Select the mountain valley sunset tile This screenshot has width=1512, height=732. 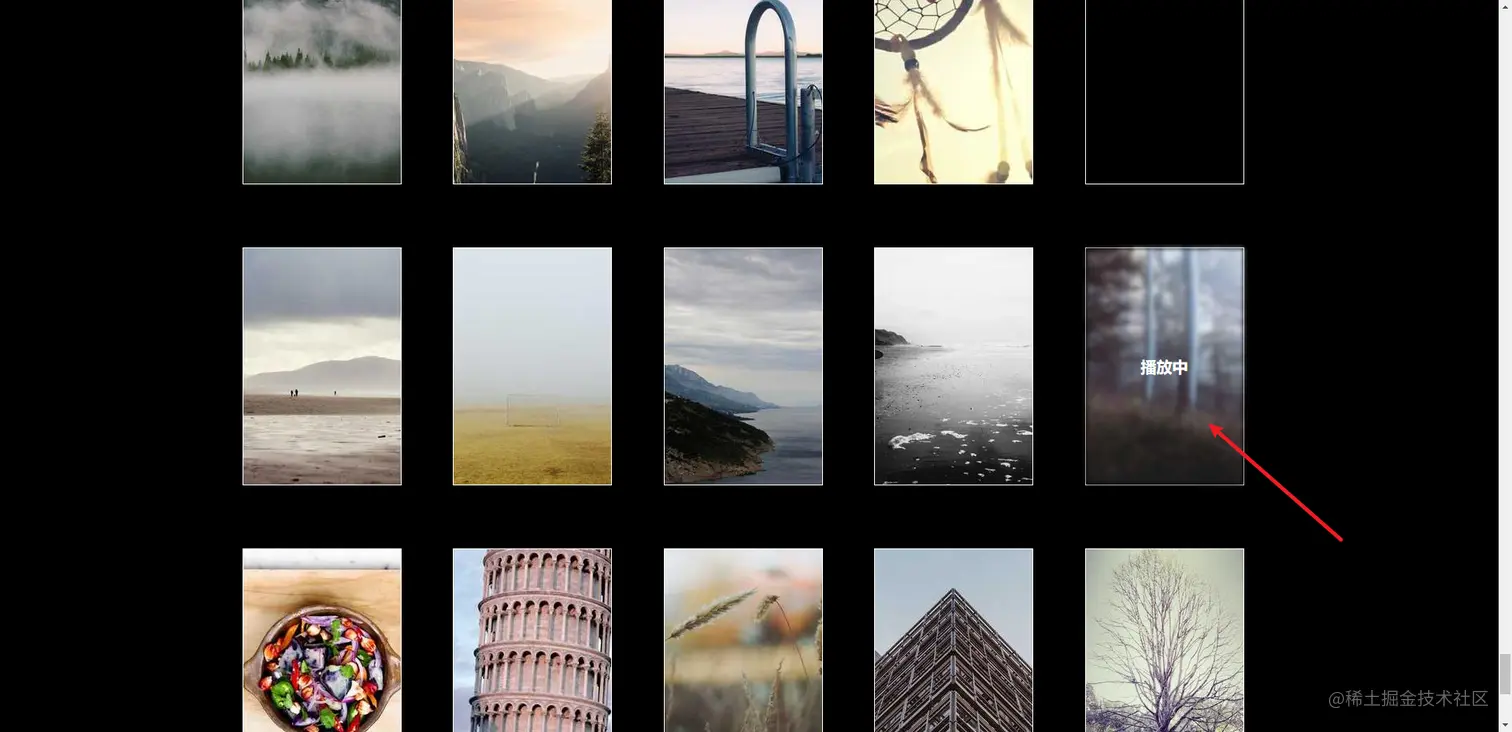click(532, 92)
